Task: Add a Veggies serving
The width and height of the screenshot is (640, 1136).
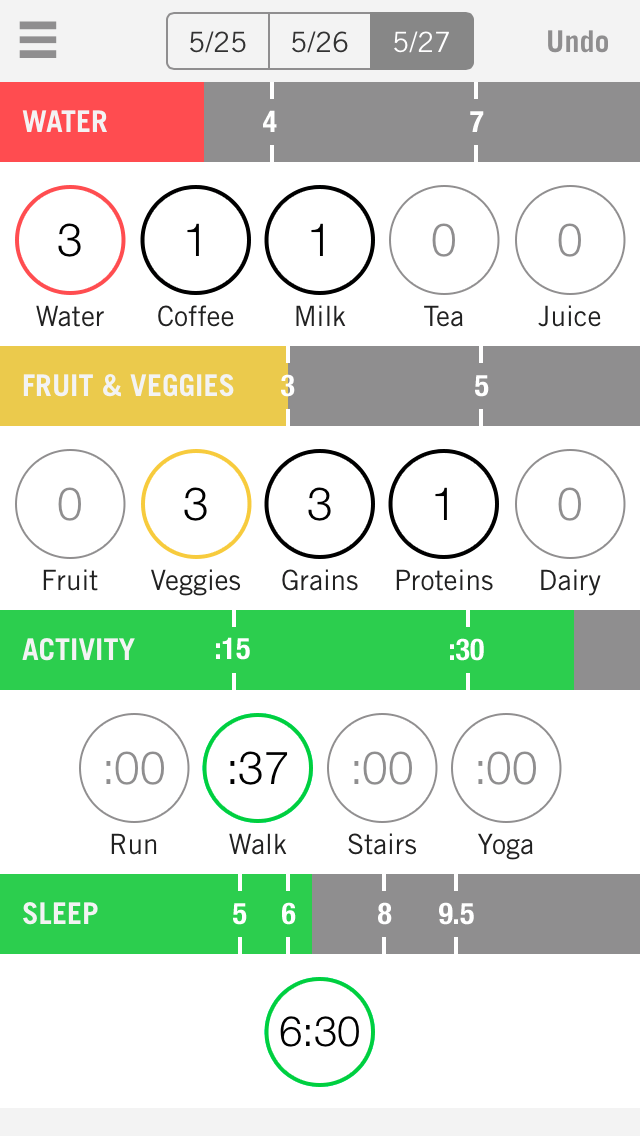Action: pos(195,504)
